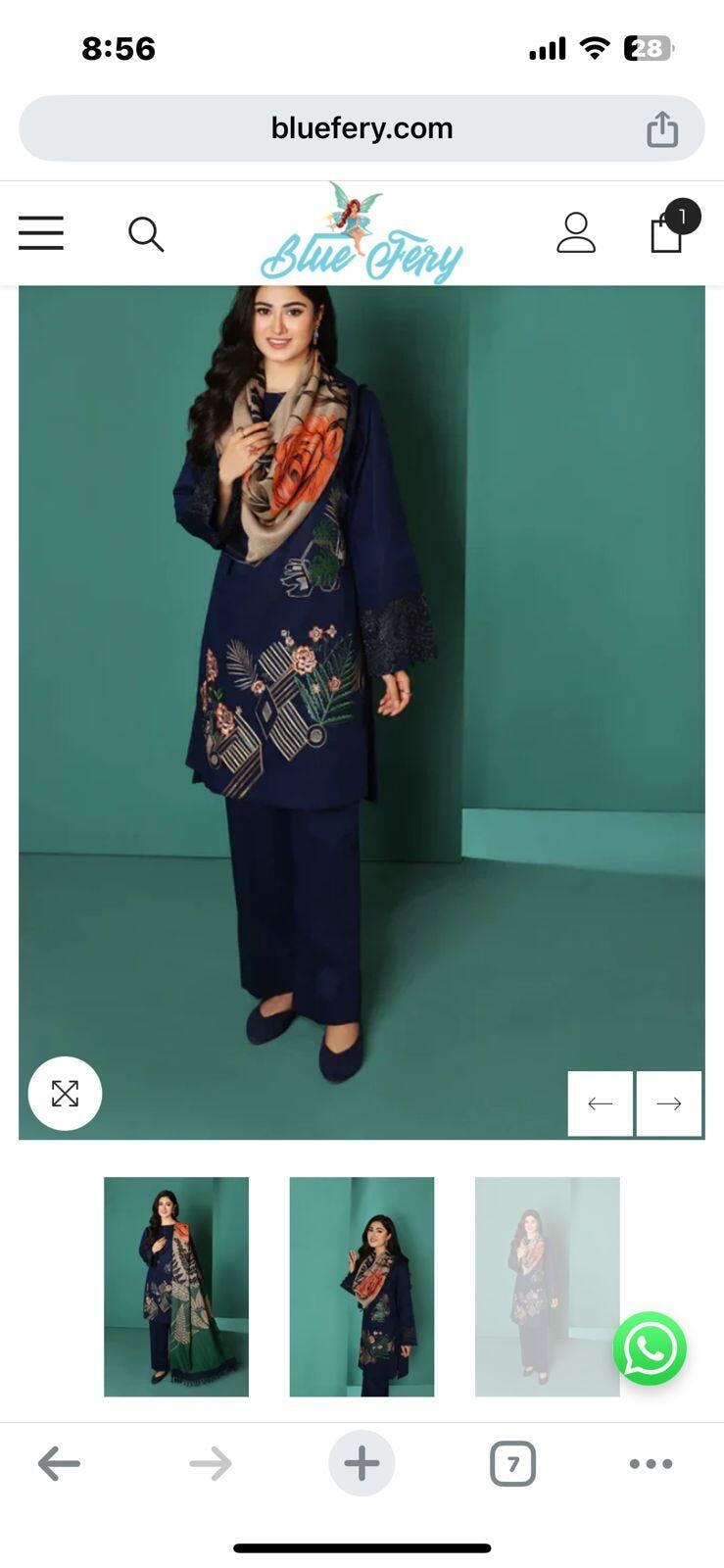Select the faded third product thumbnail
The width and height of the screenshot is (724, 1568).
548,1287
